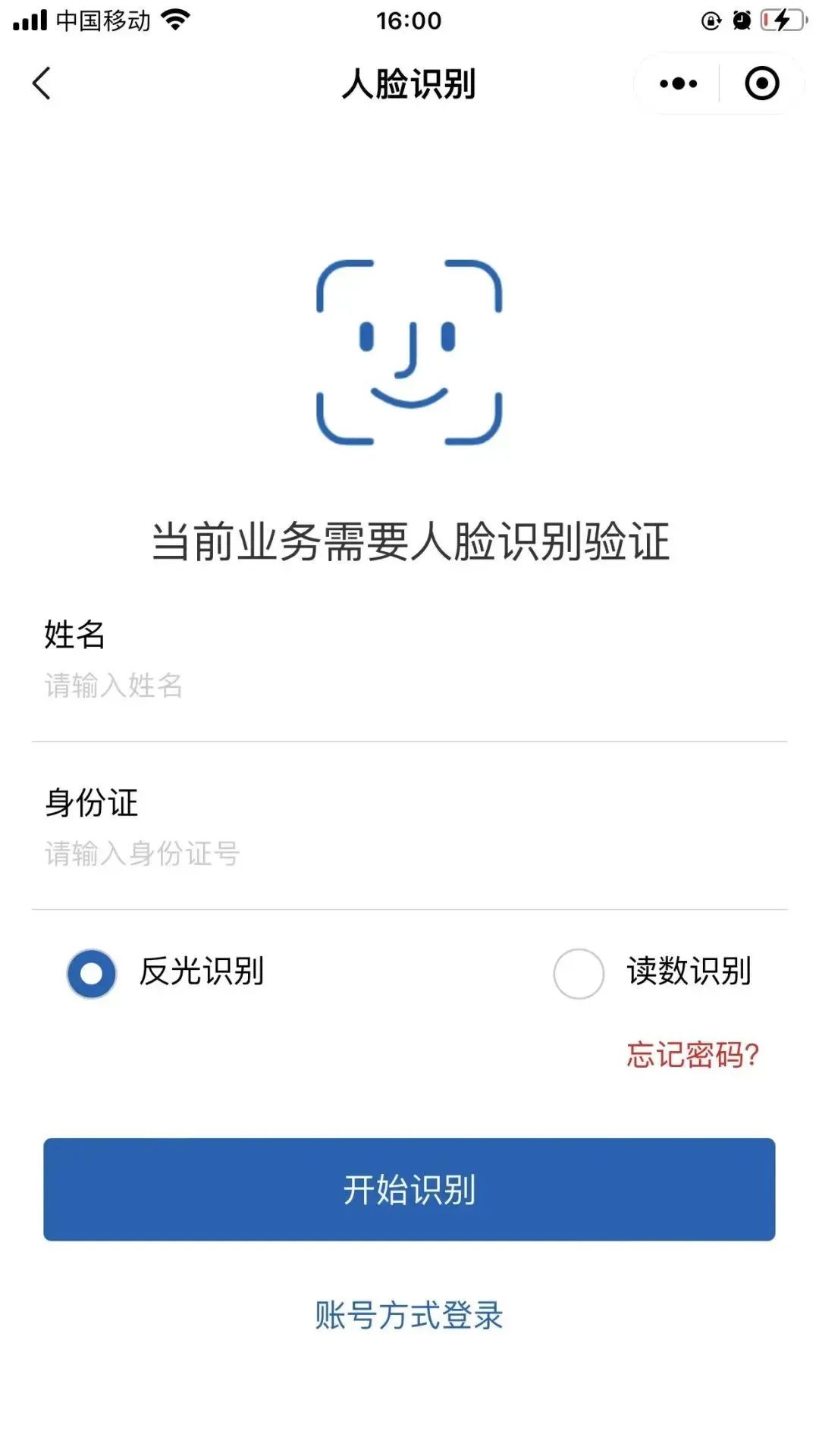Focus the 身份证 ID number field
Viewport: 819px width, 1456px height.
tap(409, 854)
